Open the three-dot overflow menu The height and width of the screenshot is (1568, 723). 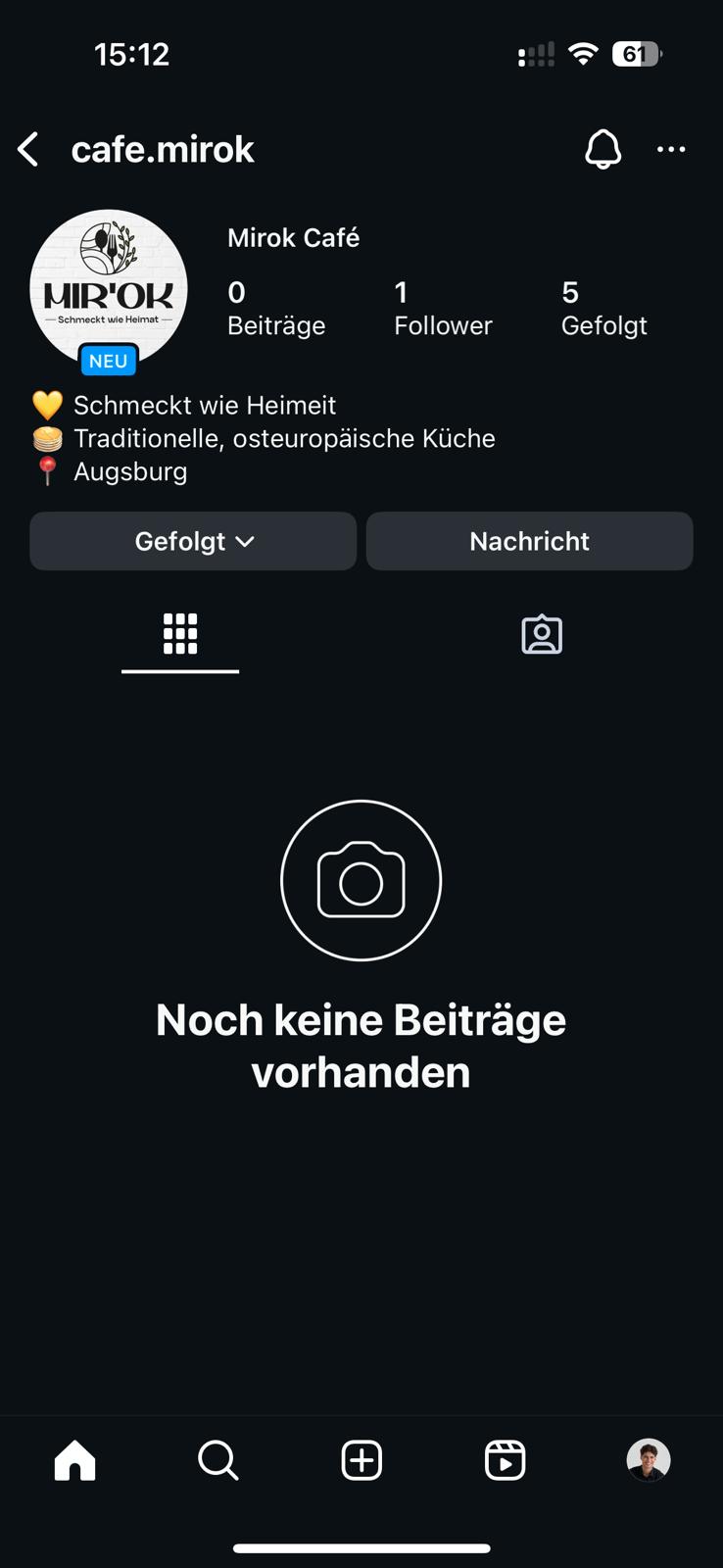pos(671,150)
